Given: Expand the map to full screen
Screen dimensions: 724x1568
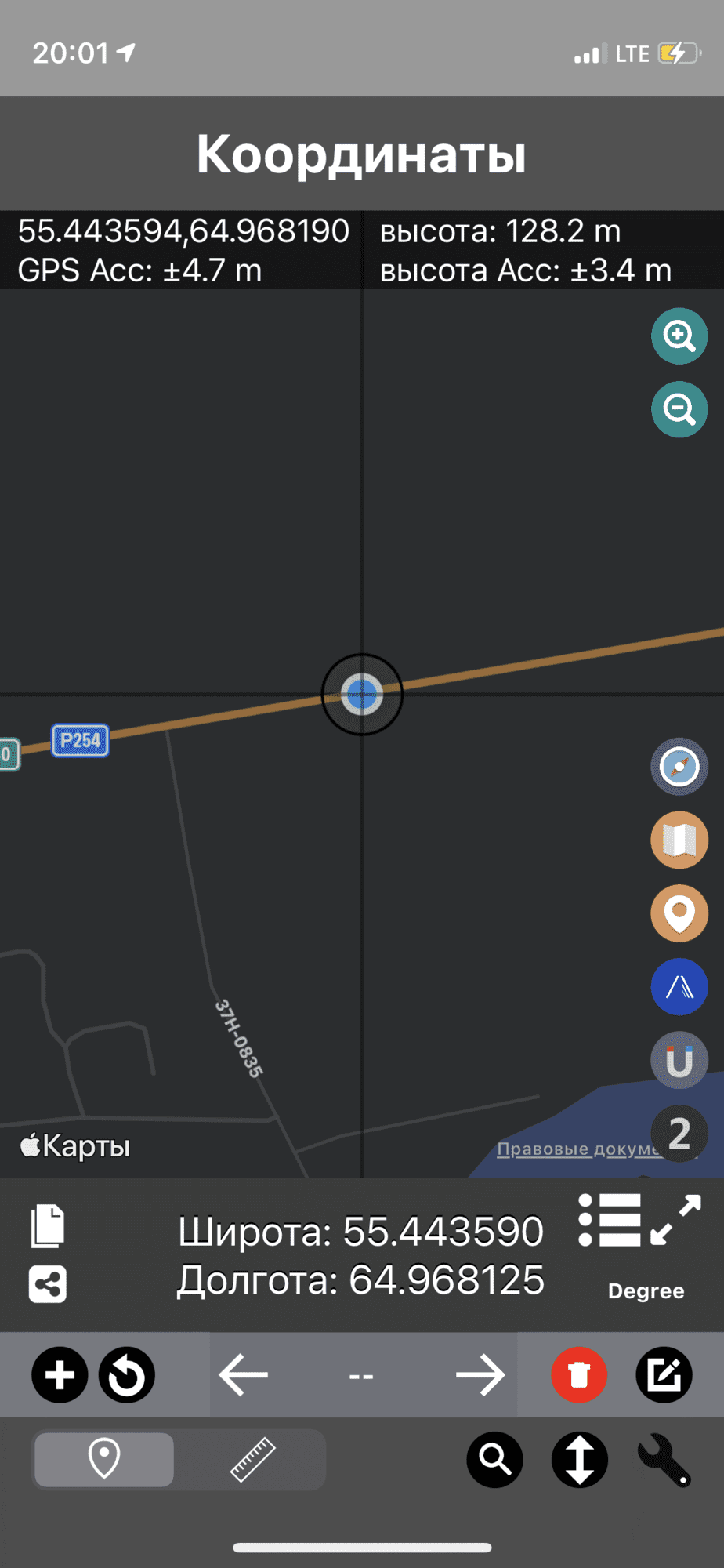Looking at the screenshot, I should click(675, 1220).
